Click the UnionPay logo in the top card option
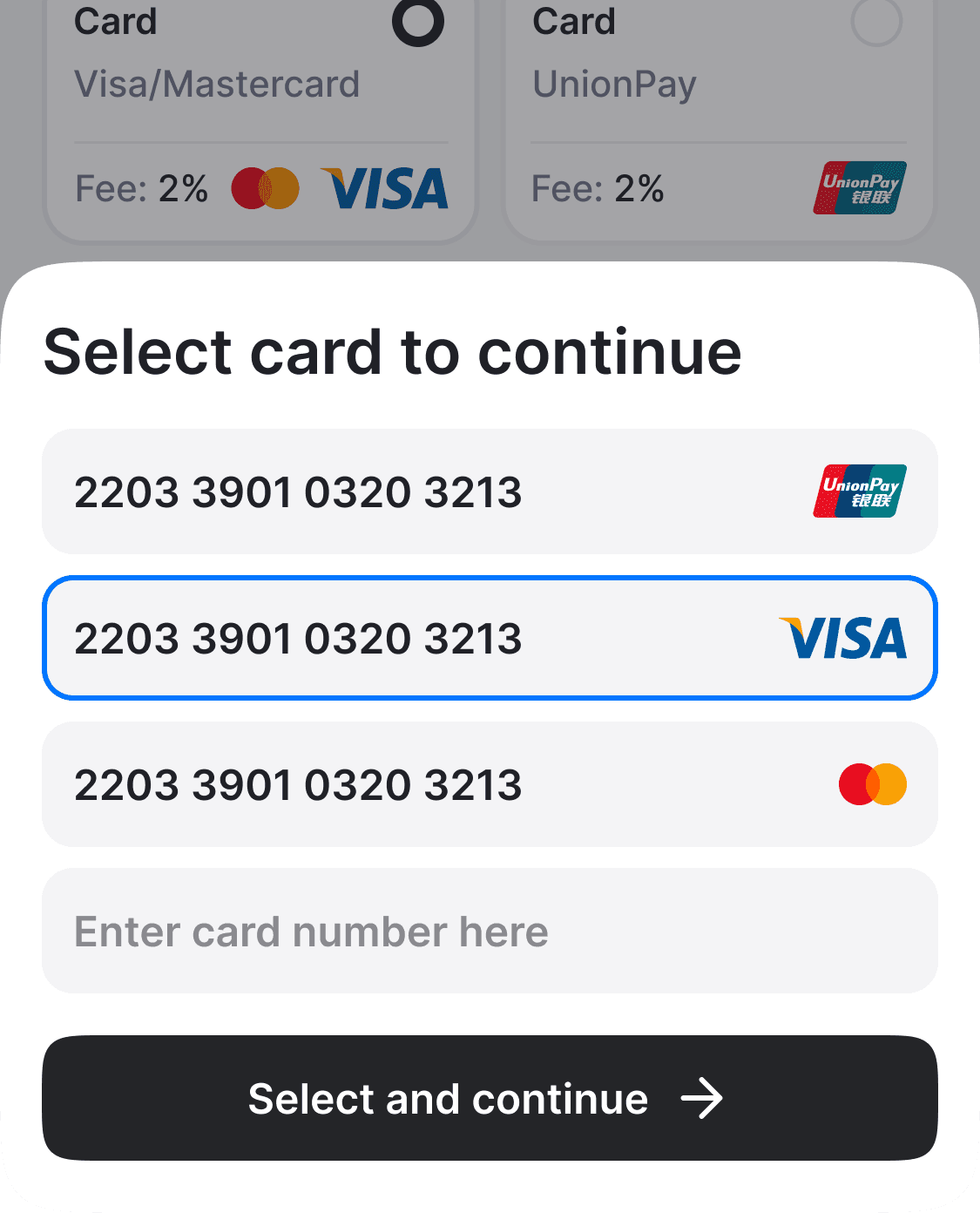Screen dimensions: 980x1213 [x=860, y=186]
